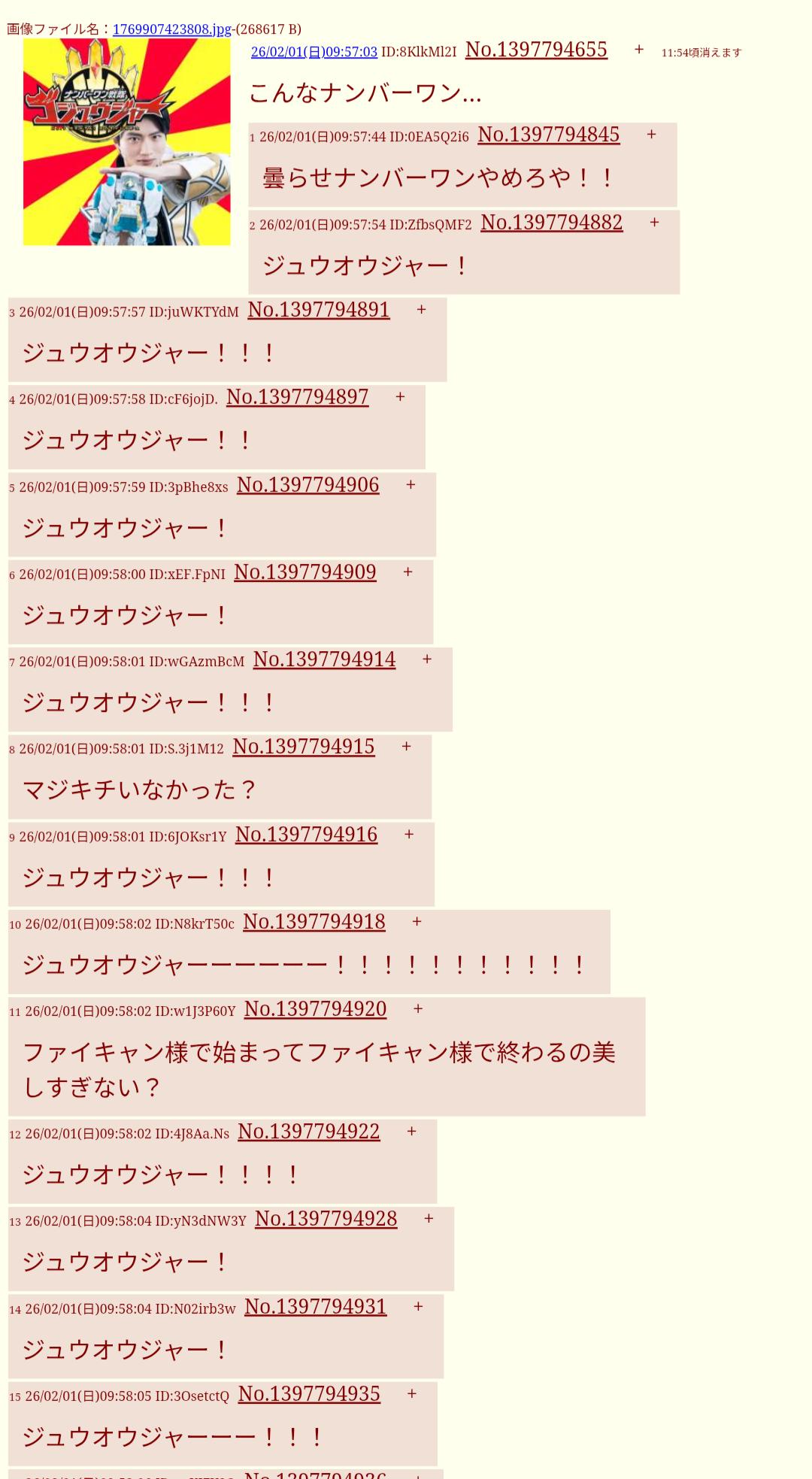Tap the thread date link 09:57:03
Viewport: 812px width, 1479px height.
click(x=314, y=52)
